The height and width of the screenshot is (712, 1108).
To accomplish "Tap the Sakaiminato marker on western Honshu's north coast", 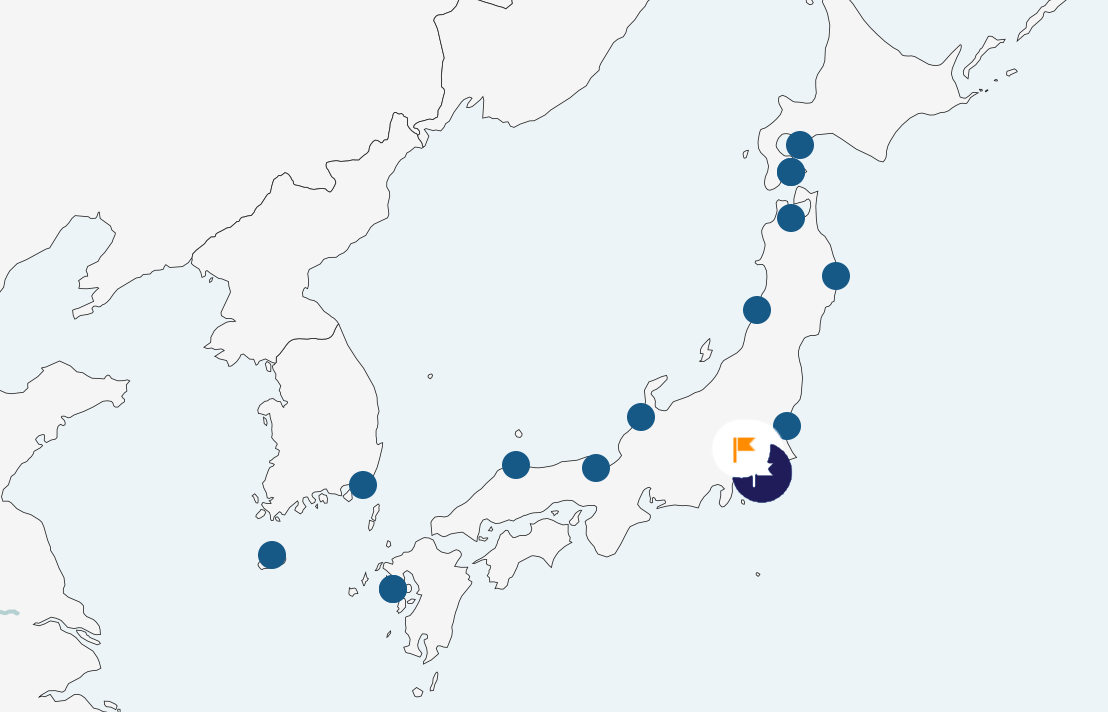I will pyautogui.click(x=516, y=464).
